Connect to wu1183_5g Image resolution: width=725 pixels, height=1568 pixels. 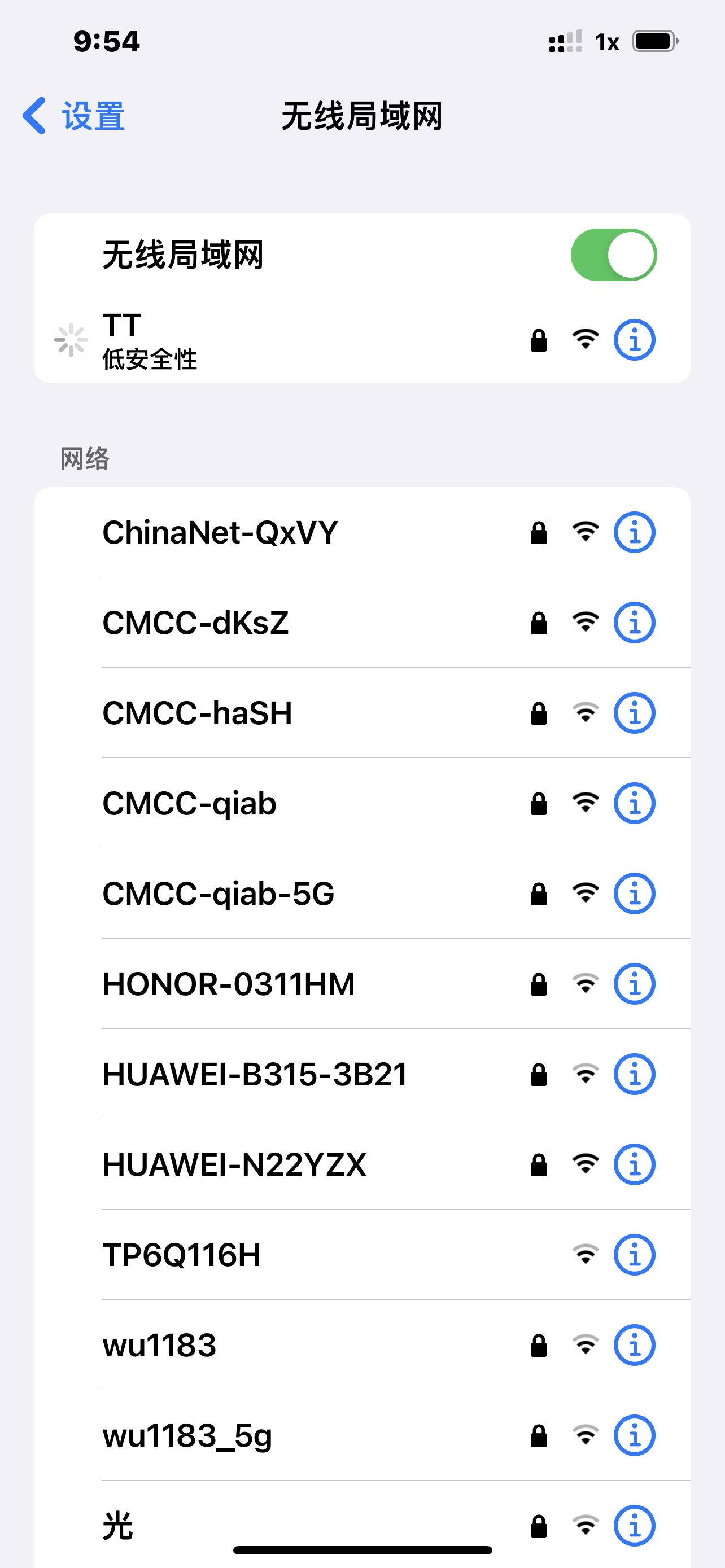[x=187, y=1435]
